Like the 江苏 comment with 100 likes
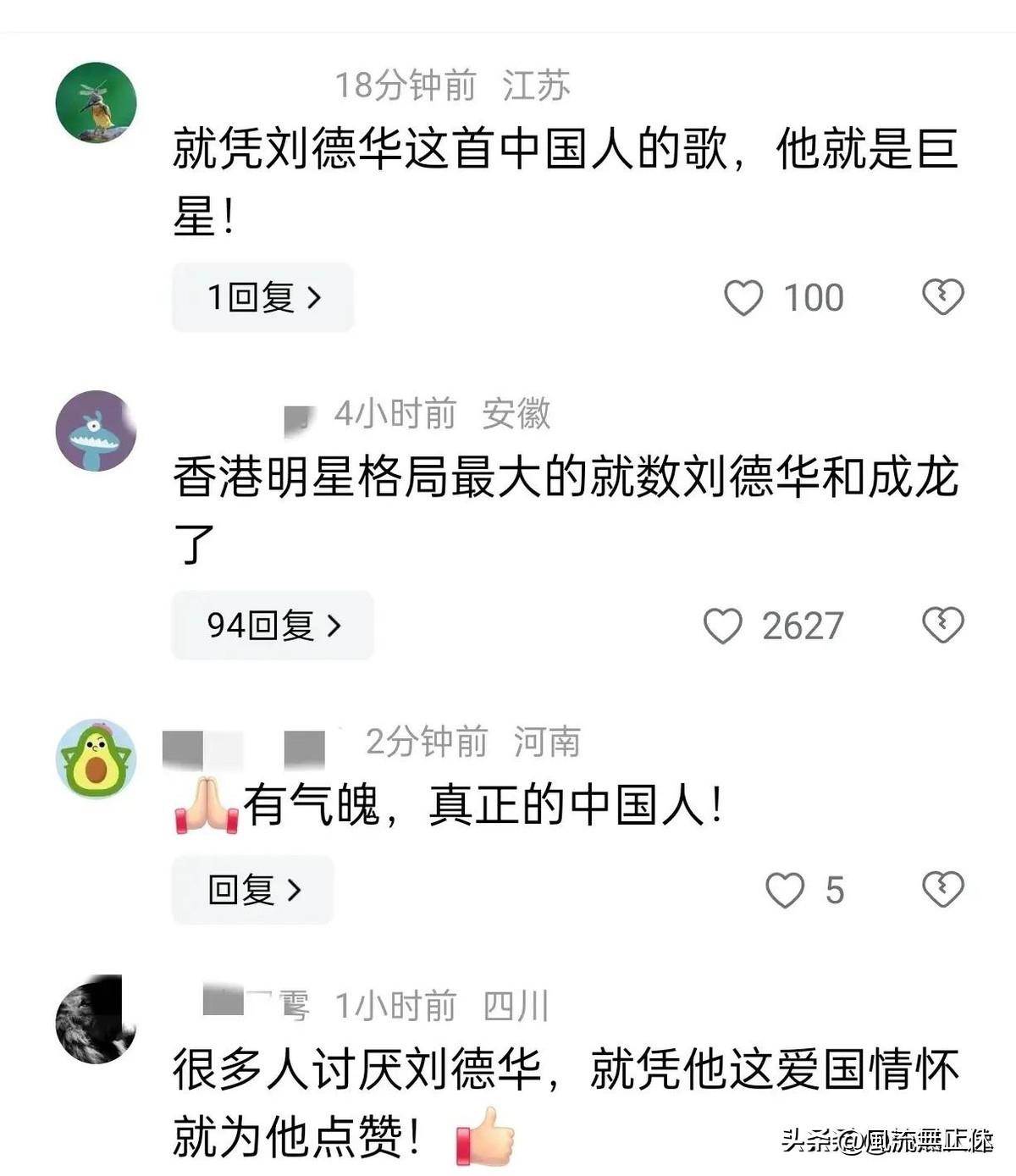Image resolution: width=1016 pixels, height=1176 pixels. coord(743,298)
